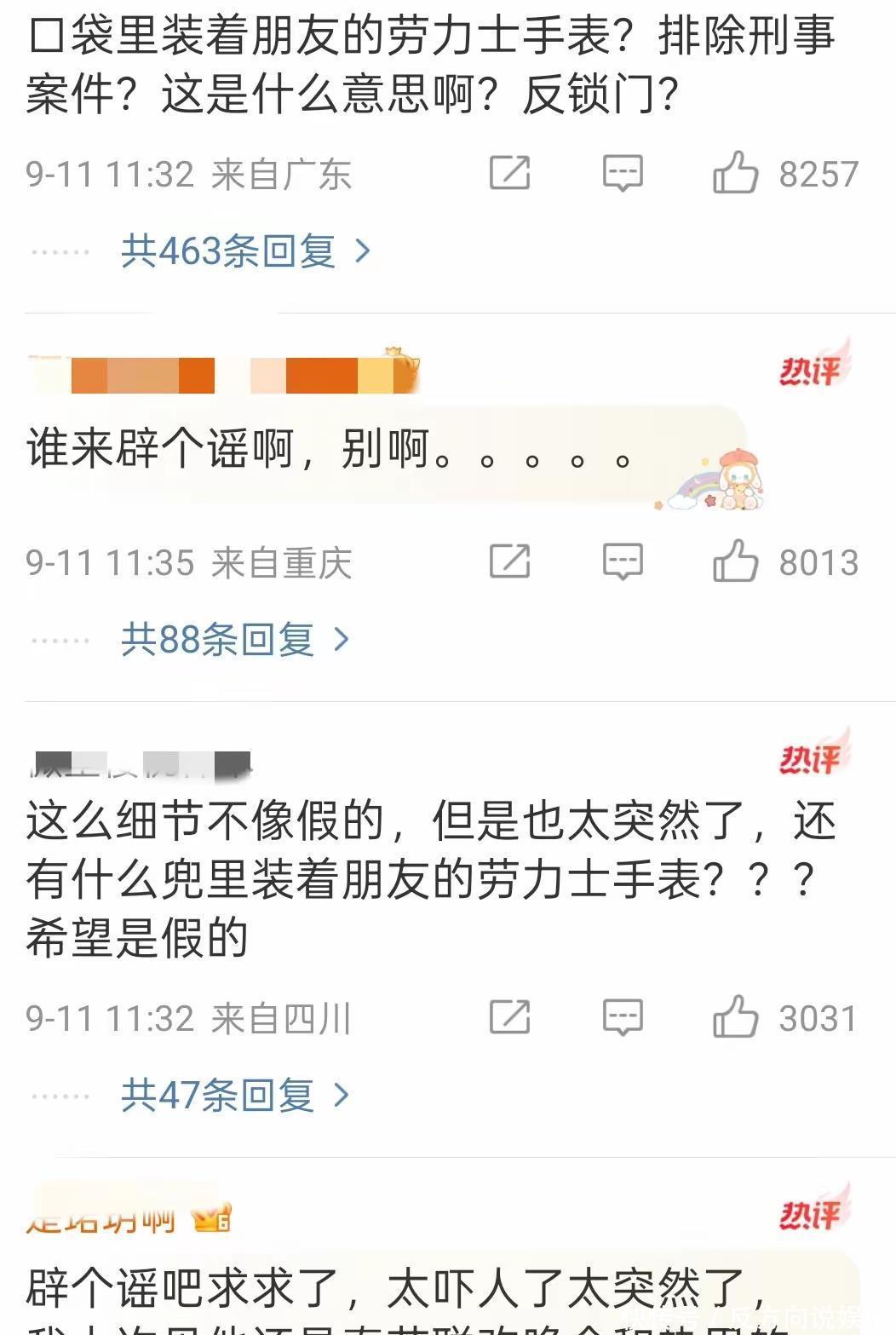The width and height of the screenshot is (896, 1335).
Task: Repost the comment from 四川
Action: [x=509, y=1017]
